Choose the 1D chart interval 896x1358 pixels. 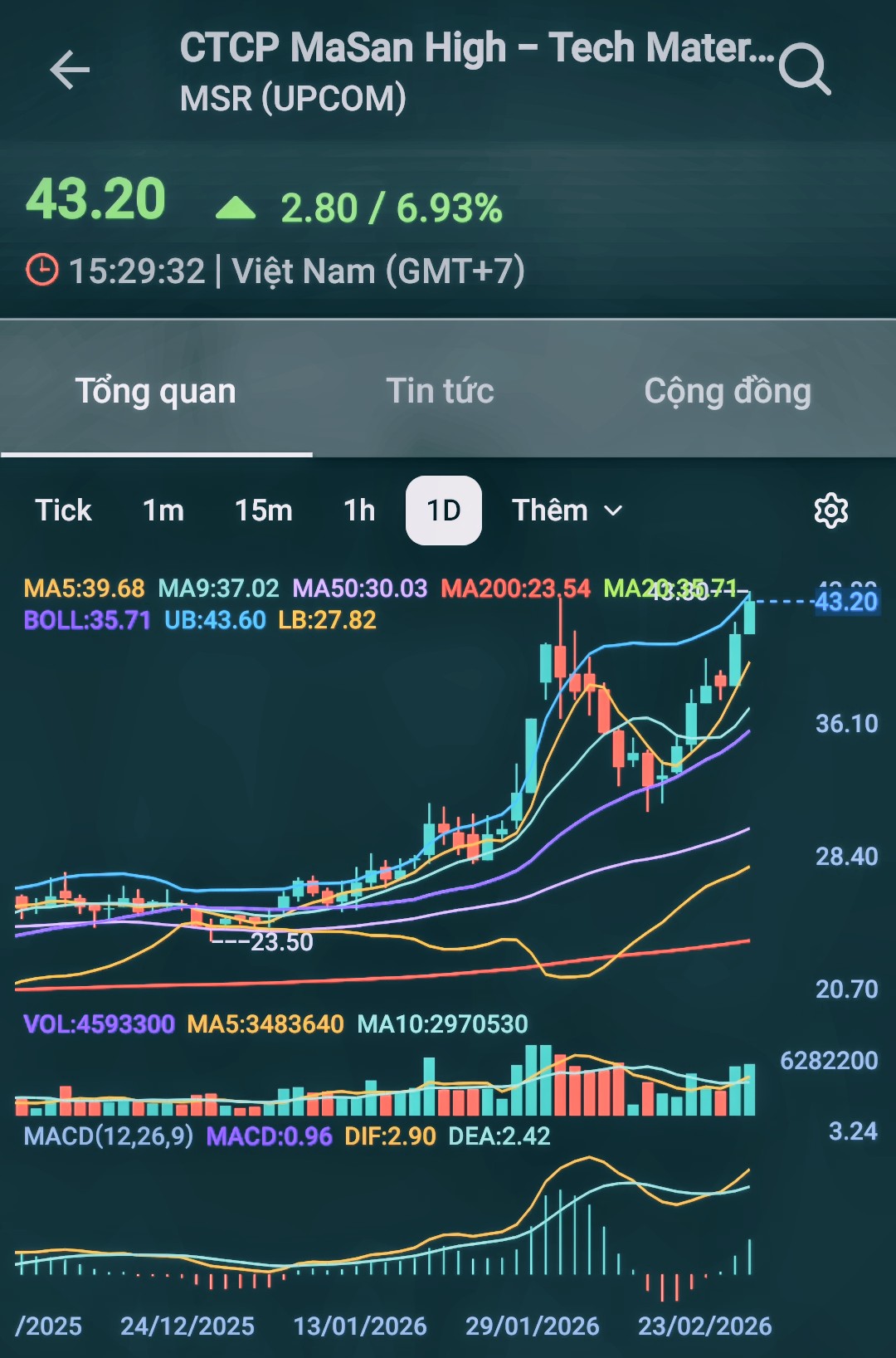point(444,510)
